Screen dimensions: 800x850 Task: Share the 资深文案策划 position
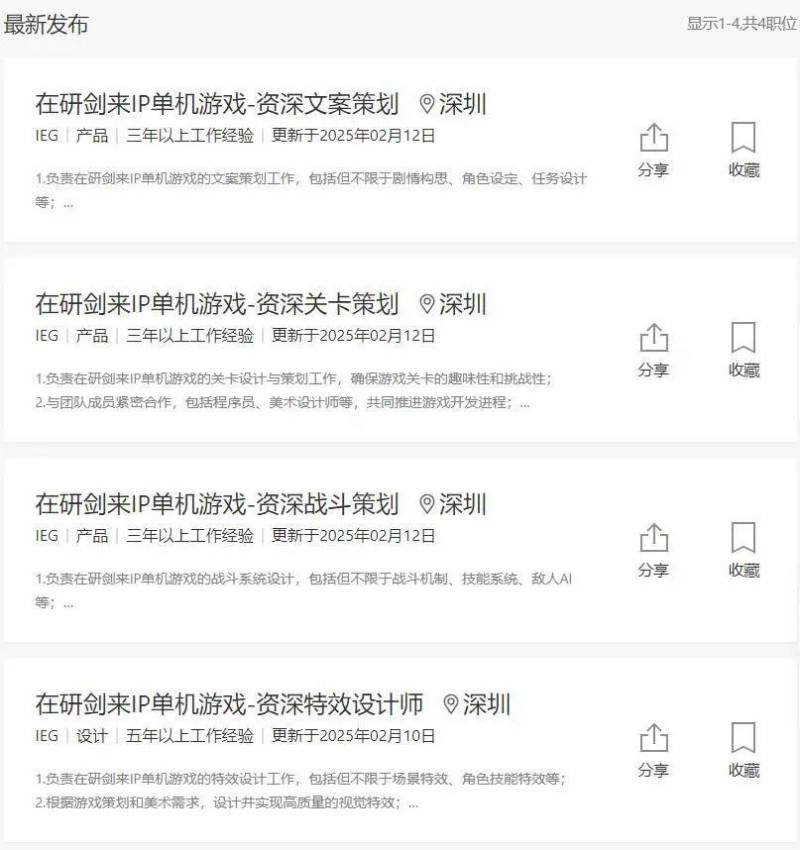click(653, 150)
